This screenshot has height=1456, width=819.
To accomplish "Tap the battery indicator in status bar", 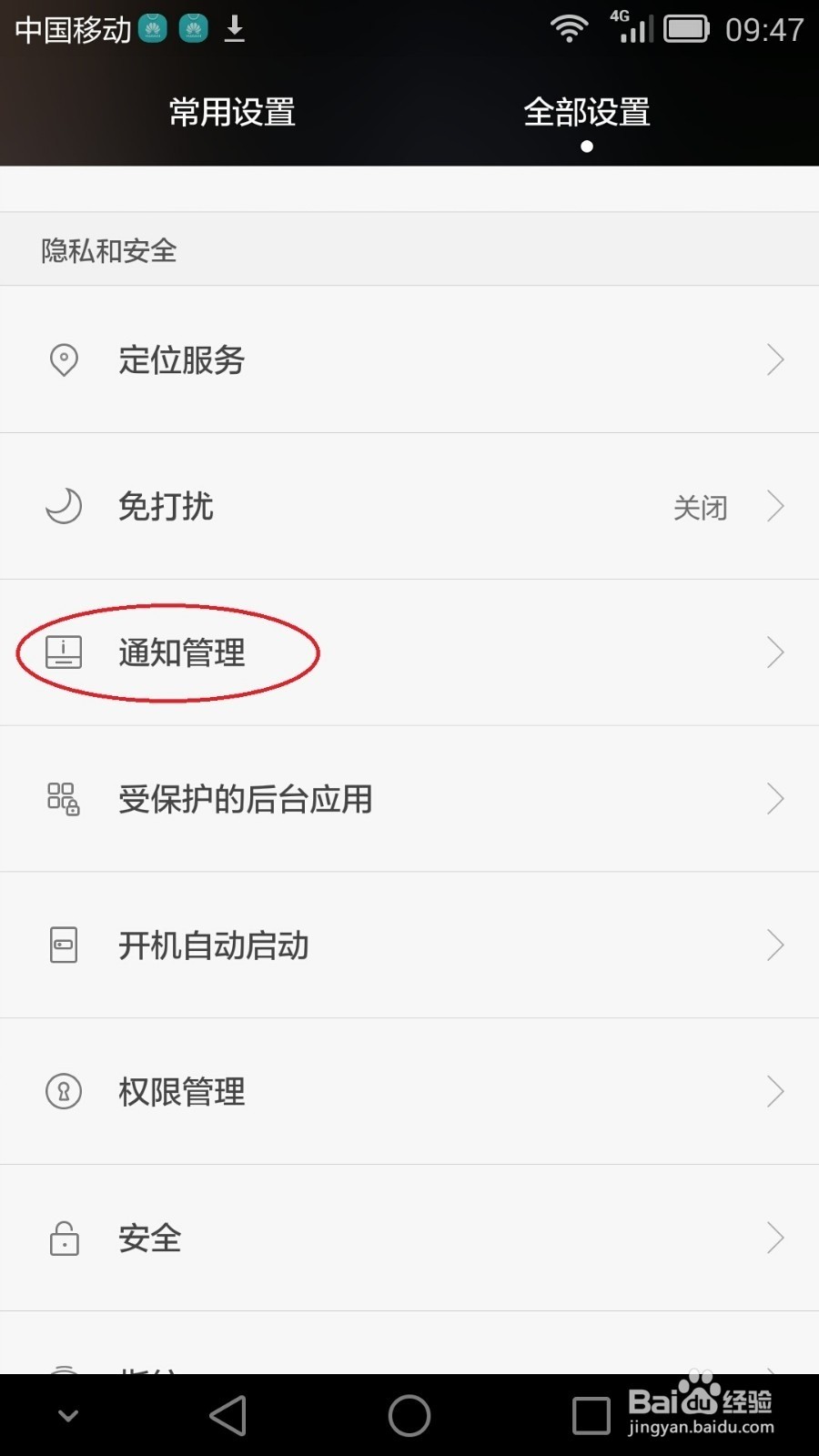I will (x=688, y=28).
